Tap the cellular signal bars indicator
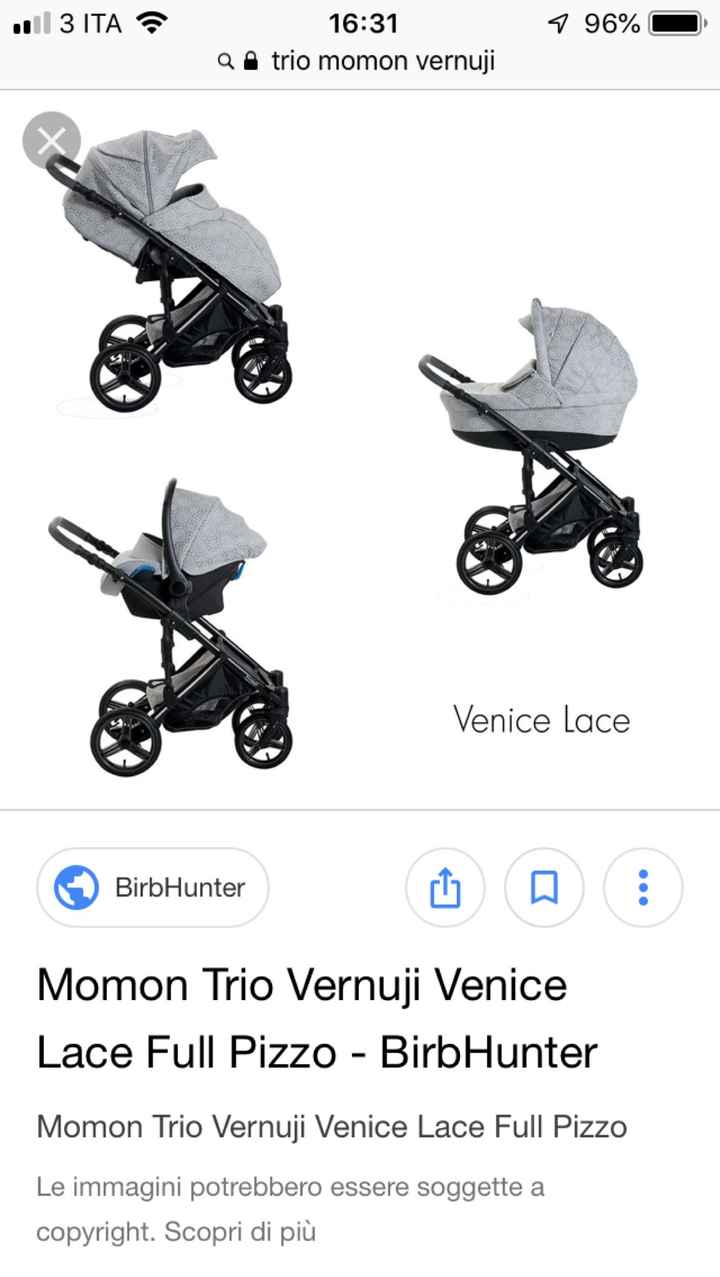Screen dimensions: 720x1277 pos(30,22)
